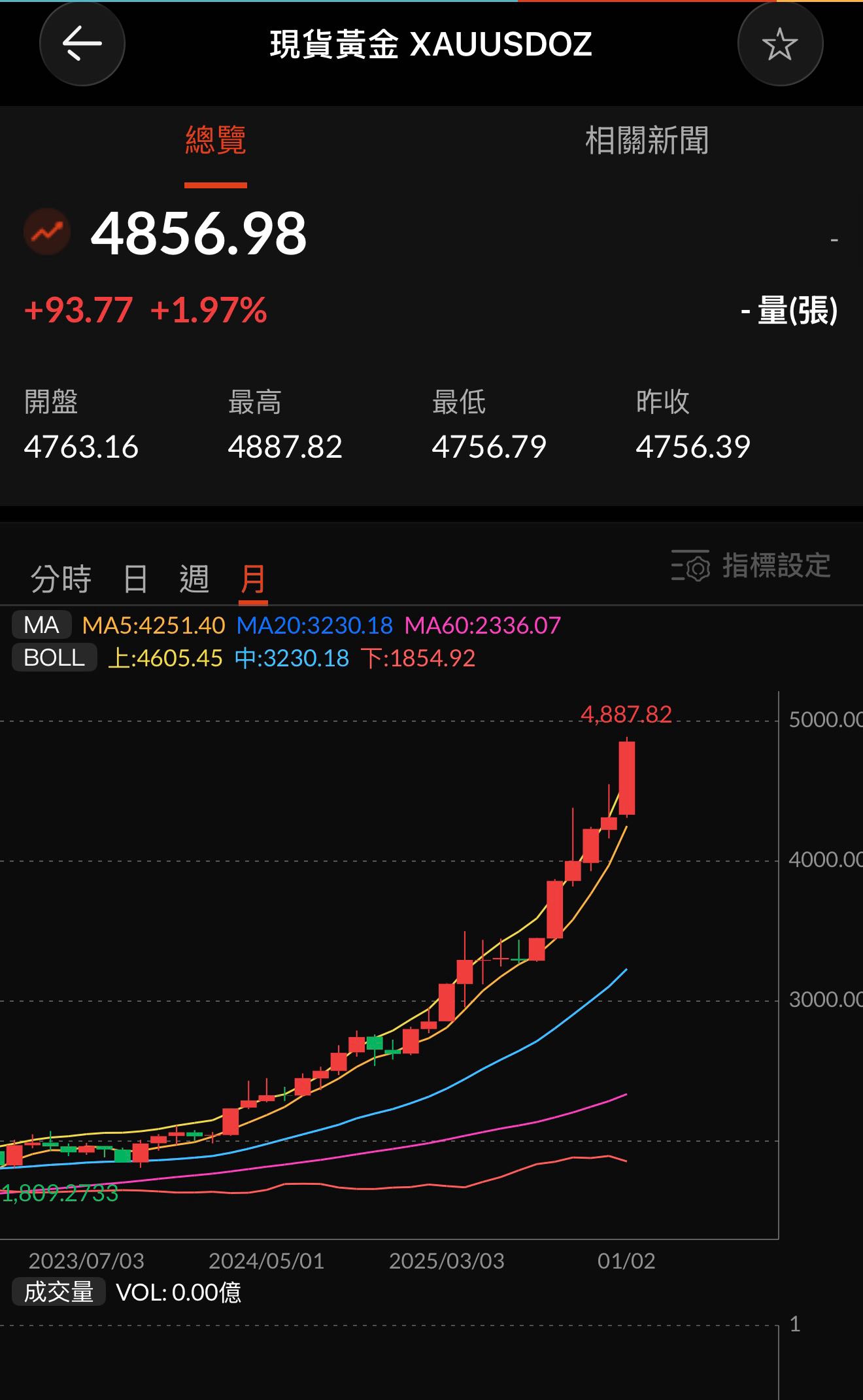Select the MA indicator badge
The height and width of the screenshot is (1400, 863).
(41, 626)
